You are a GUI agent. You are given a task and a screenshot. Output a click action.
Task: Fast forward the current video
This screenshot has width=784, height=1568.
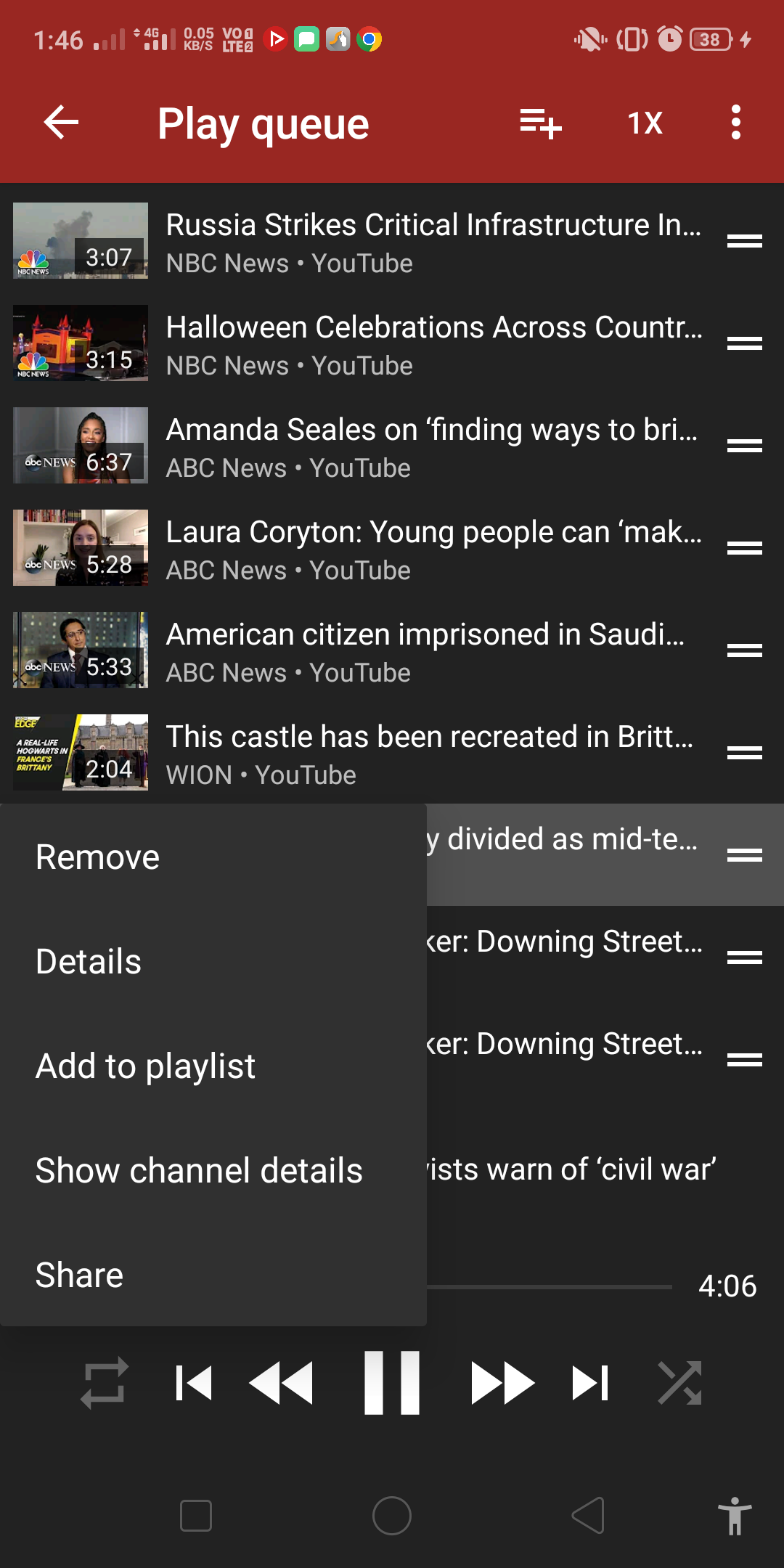point(501,1383)
